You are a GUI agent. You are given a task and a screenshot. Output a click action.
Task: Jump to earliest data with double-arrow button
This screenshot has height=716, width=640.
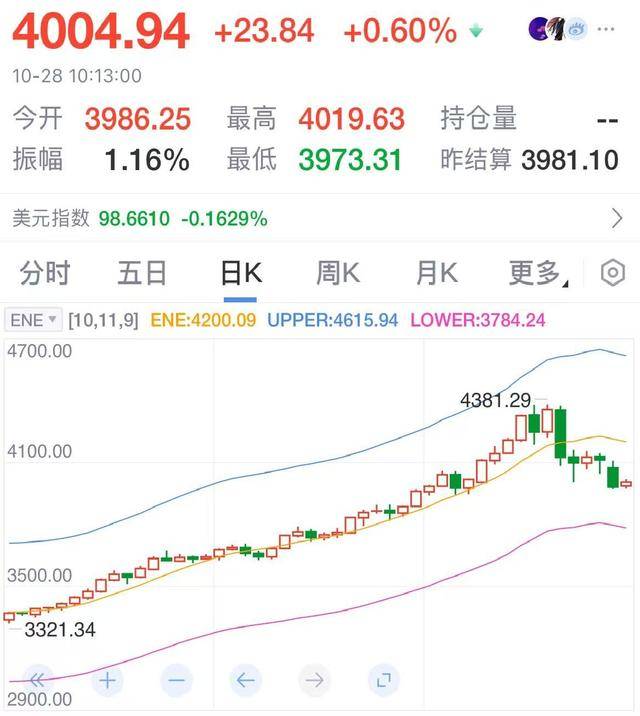tap(38, 681)
